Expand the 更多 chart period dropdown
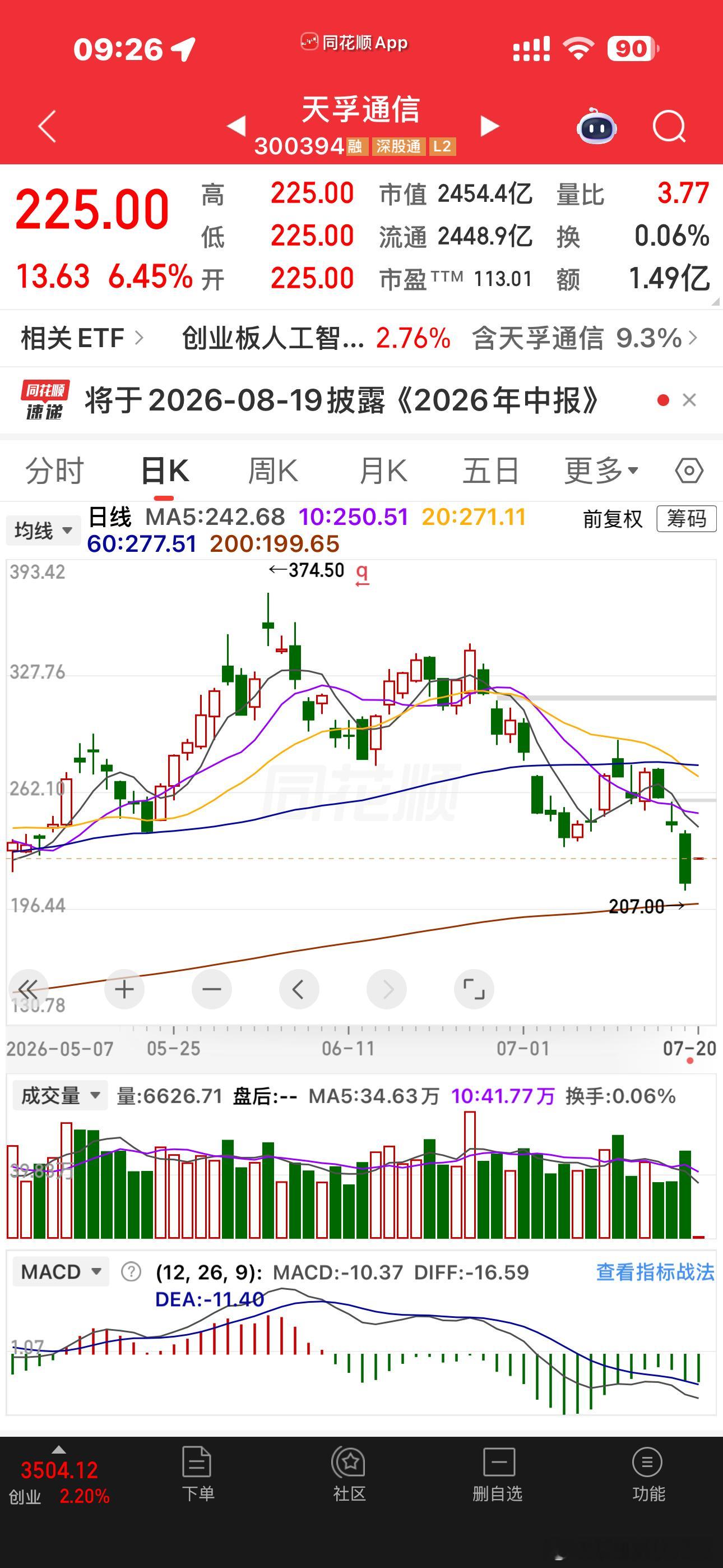 pos(601,471)
